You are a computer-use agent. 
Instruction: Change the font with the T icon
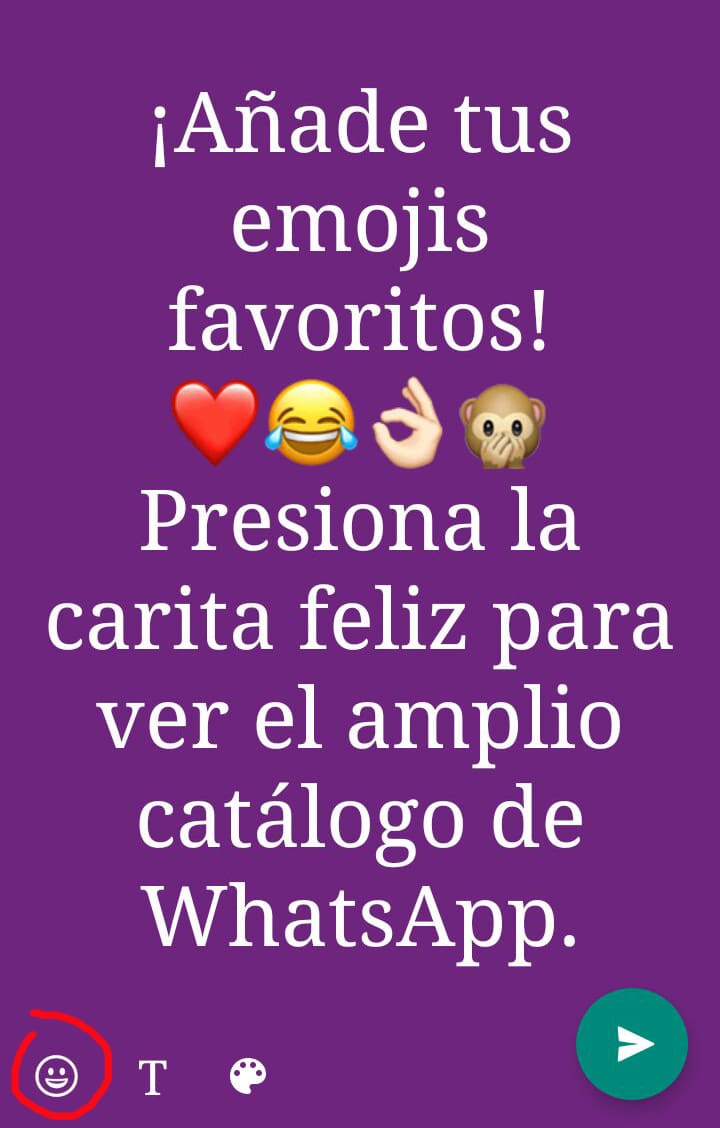(x=152, y=1077)
